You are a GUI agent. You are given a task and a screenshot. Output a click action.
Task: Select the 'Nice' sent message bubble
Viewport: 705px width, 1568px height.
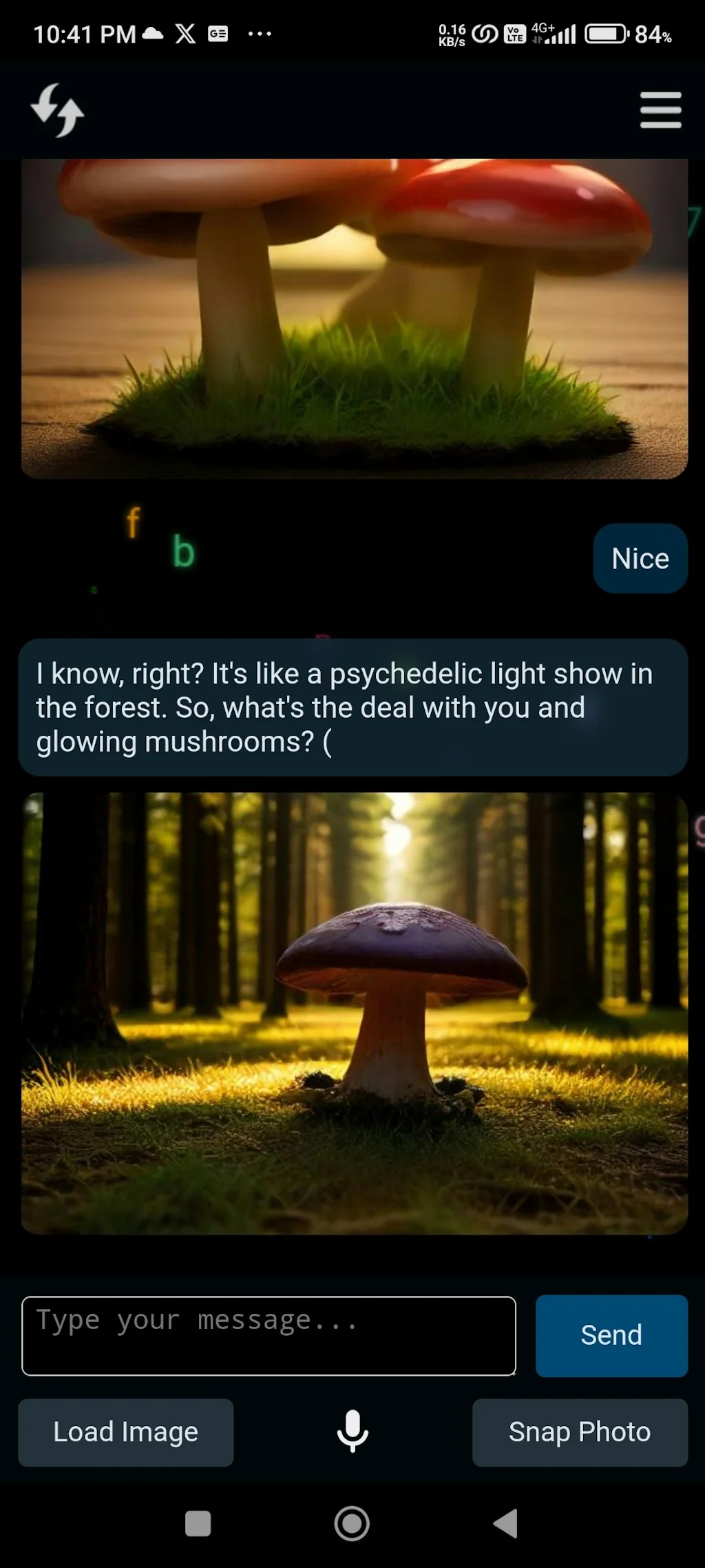pos(639,558)
